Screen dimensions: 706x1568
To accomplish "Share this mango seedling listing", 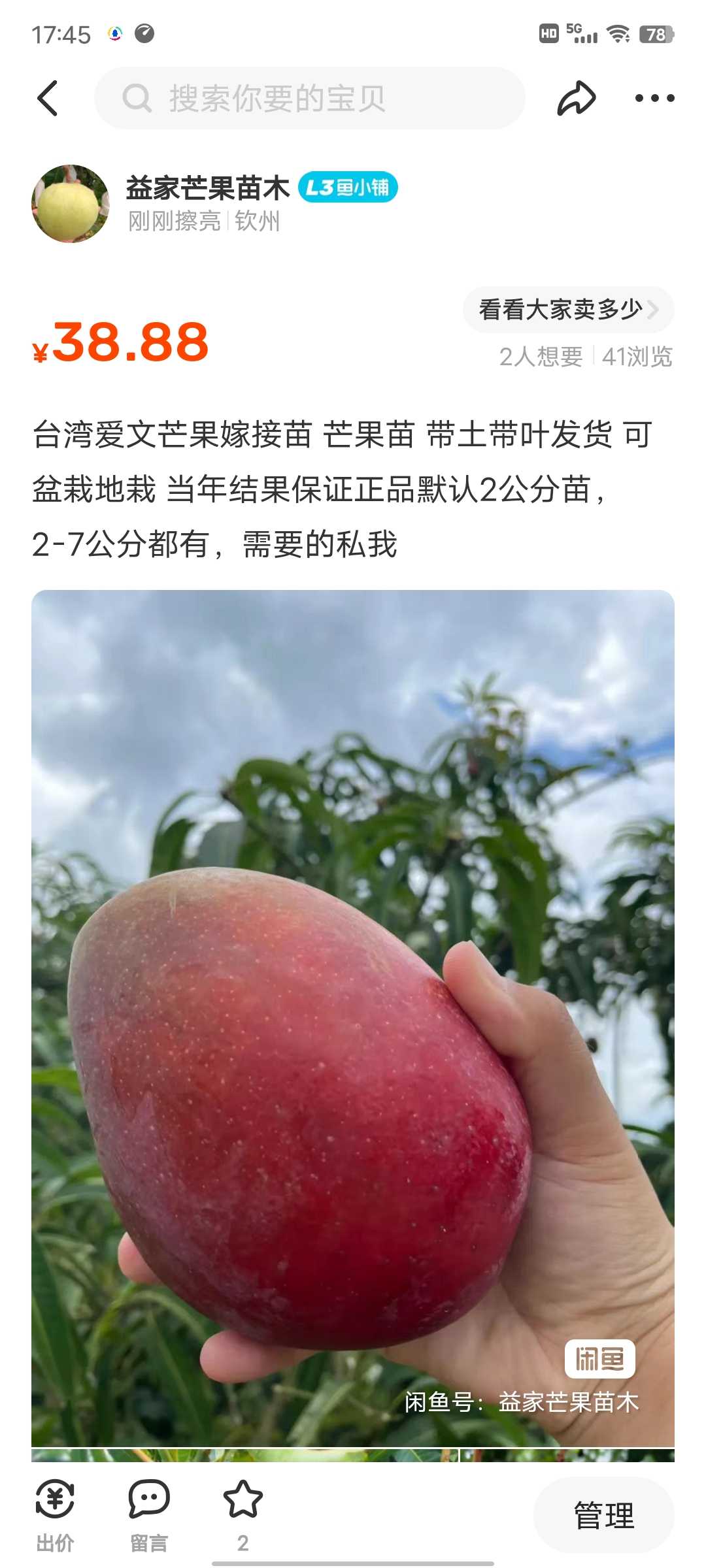I will [x=577, y=98].
